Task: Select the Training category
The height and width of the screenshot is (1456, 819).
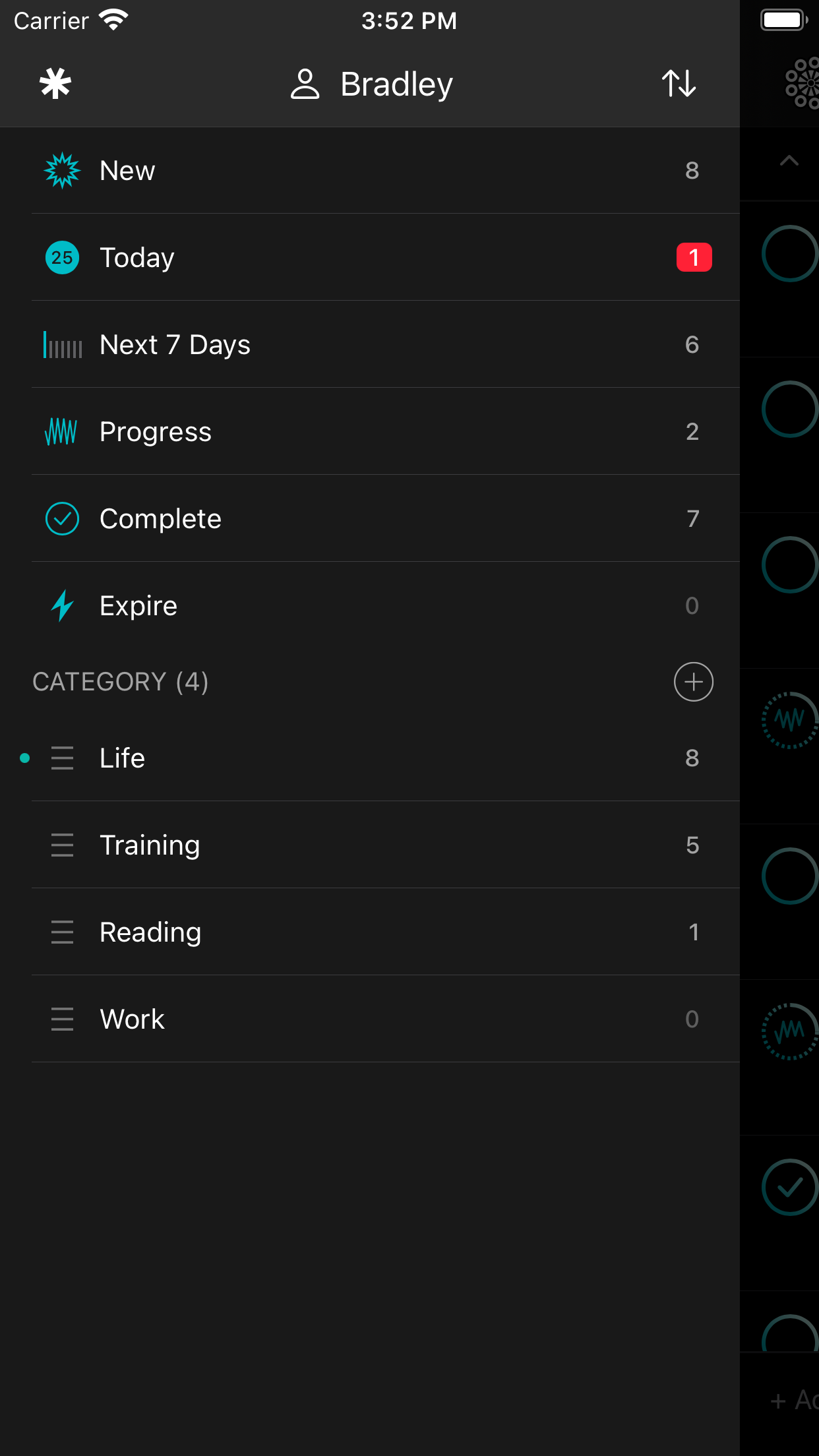Action: click(x=370, y=845)
